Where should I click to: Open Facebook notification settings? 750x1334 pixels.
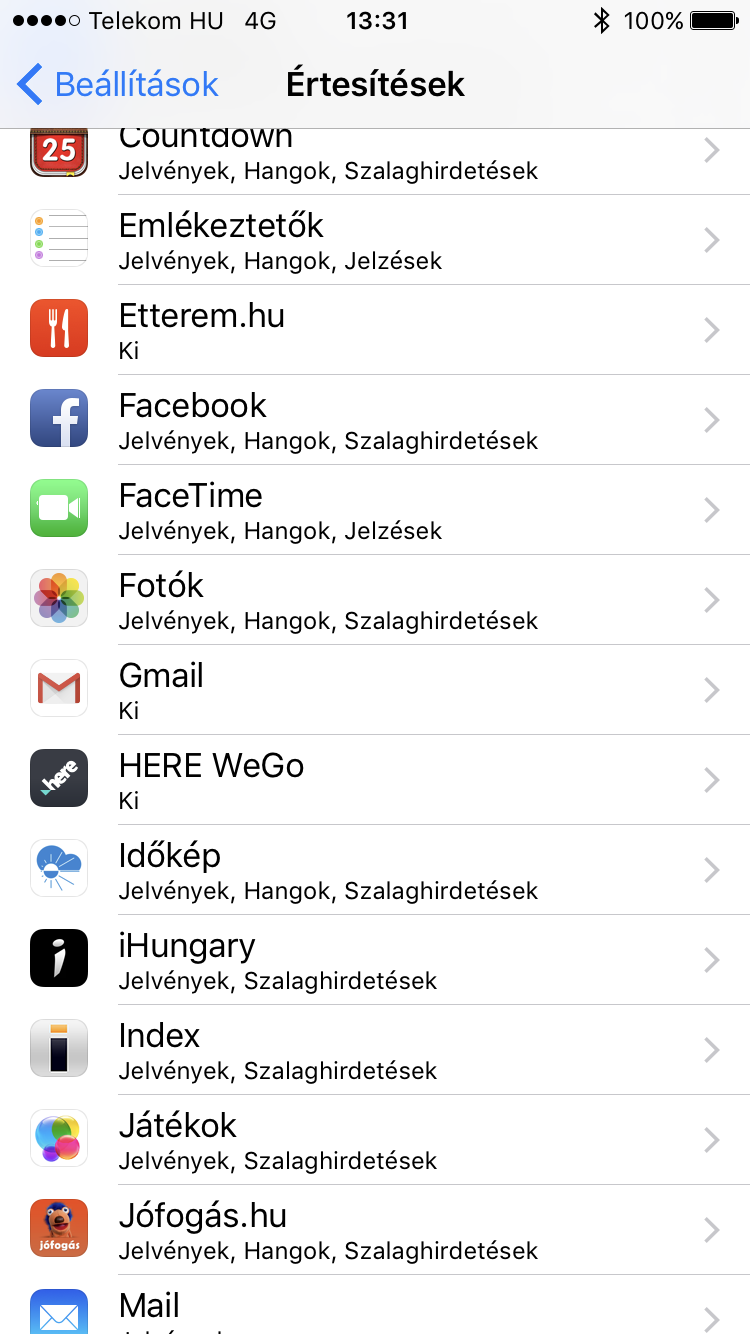375,420
